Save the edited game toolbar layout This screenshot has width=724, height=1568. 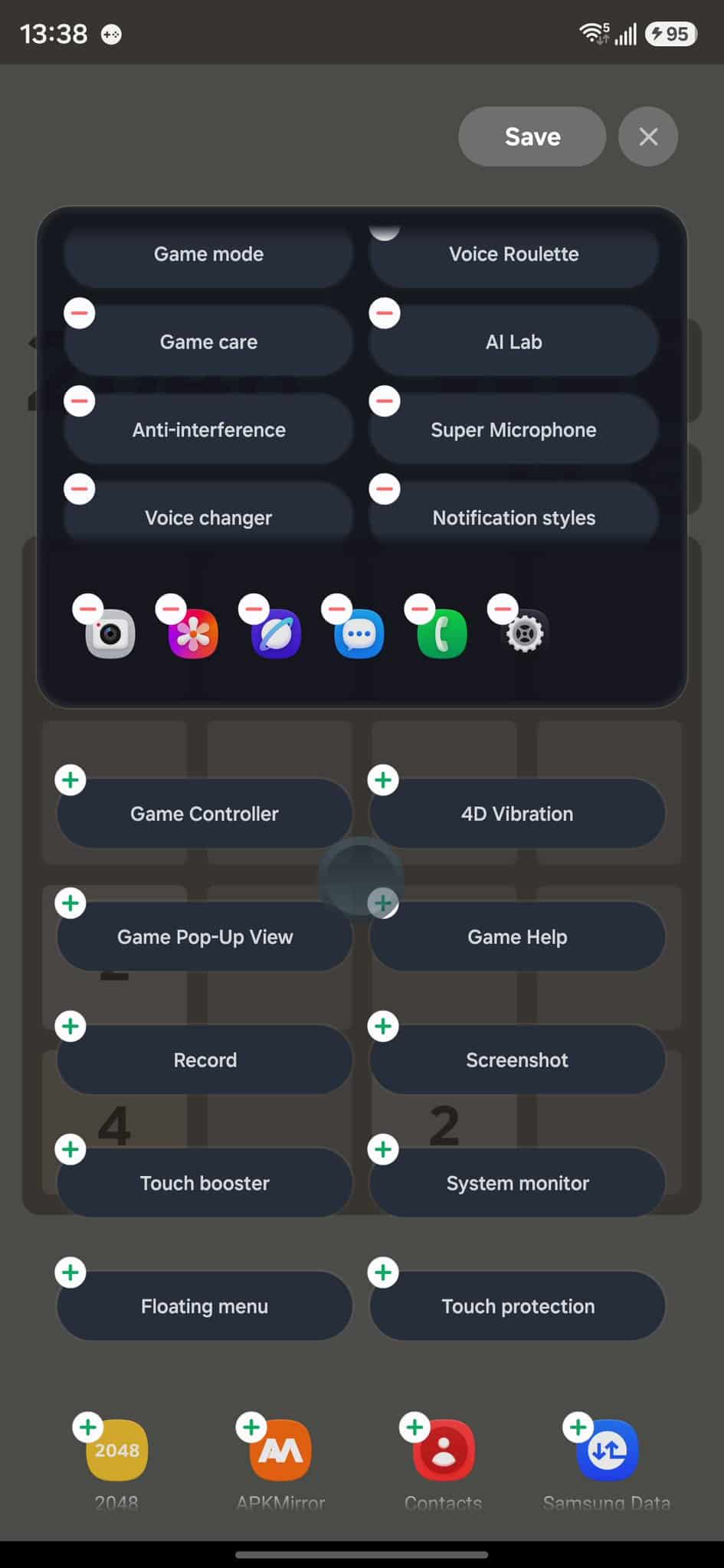pyautogui.click(x=532, y=136)
